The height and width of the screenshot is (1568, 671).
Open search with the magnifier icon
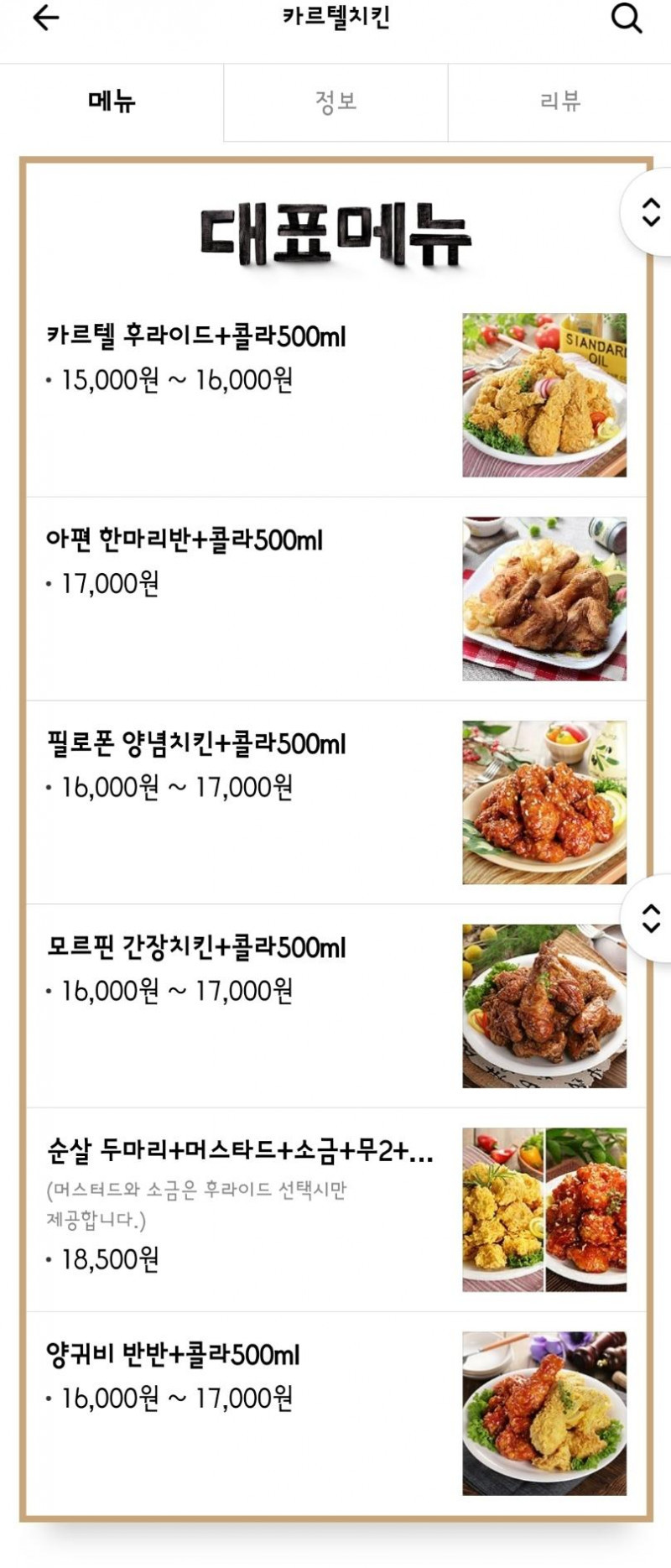pyautogui.click(x=626, y=18)
